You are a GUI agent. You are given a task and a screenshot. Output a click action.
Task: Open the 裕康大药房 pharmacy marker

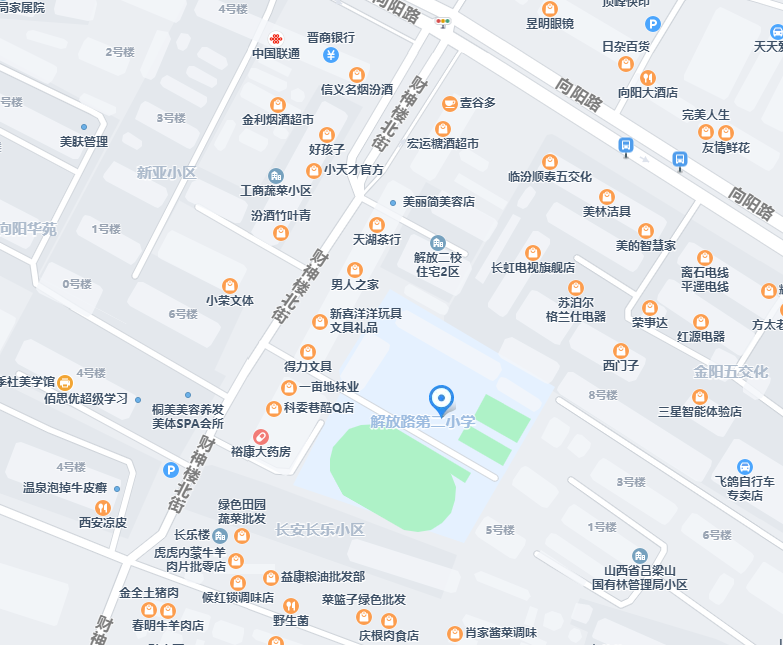[x=260, y=436]
